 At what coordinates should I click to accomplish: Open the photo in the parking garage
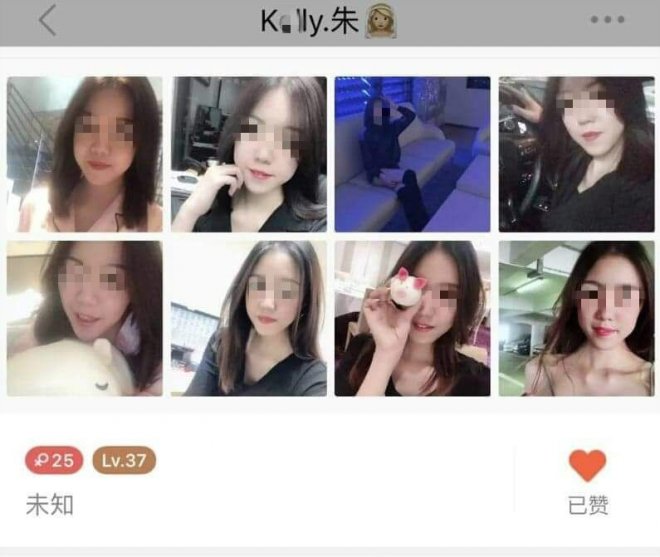[576, 318]
